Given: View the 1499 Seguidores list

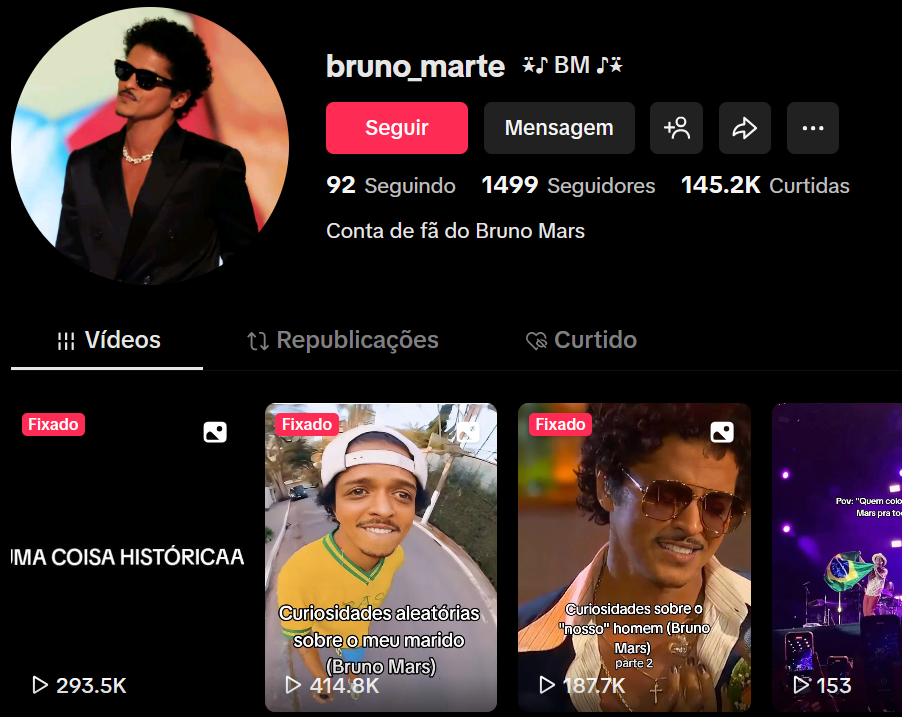Looking at the screenshot, I should click(x=568, y=186).
